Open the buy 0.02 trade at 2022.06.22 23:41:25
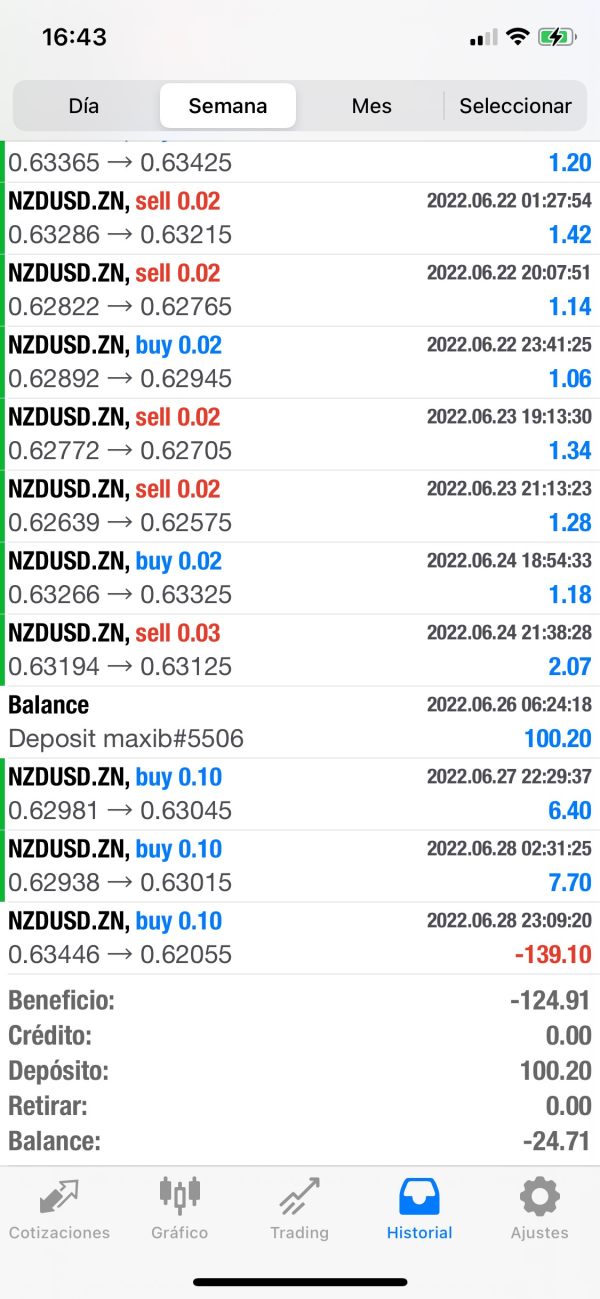The image size is (600, 1299). click(300, 362)
